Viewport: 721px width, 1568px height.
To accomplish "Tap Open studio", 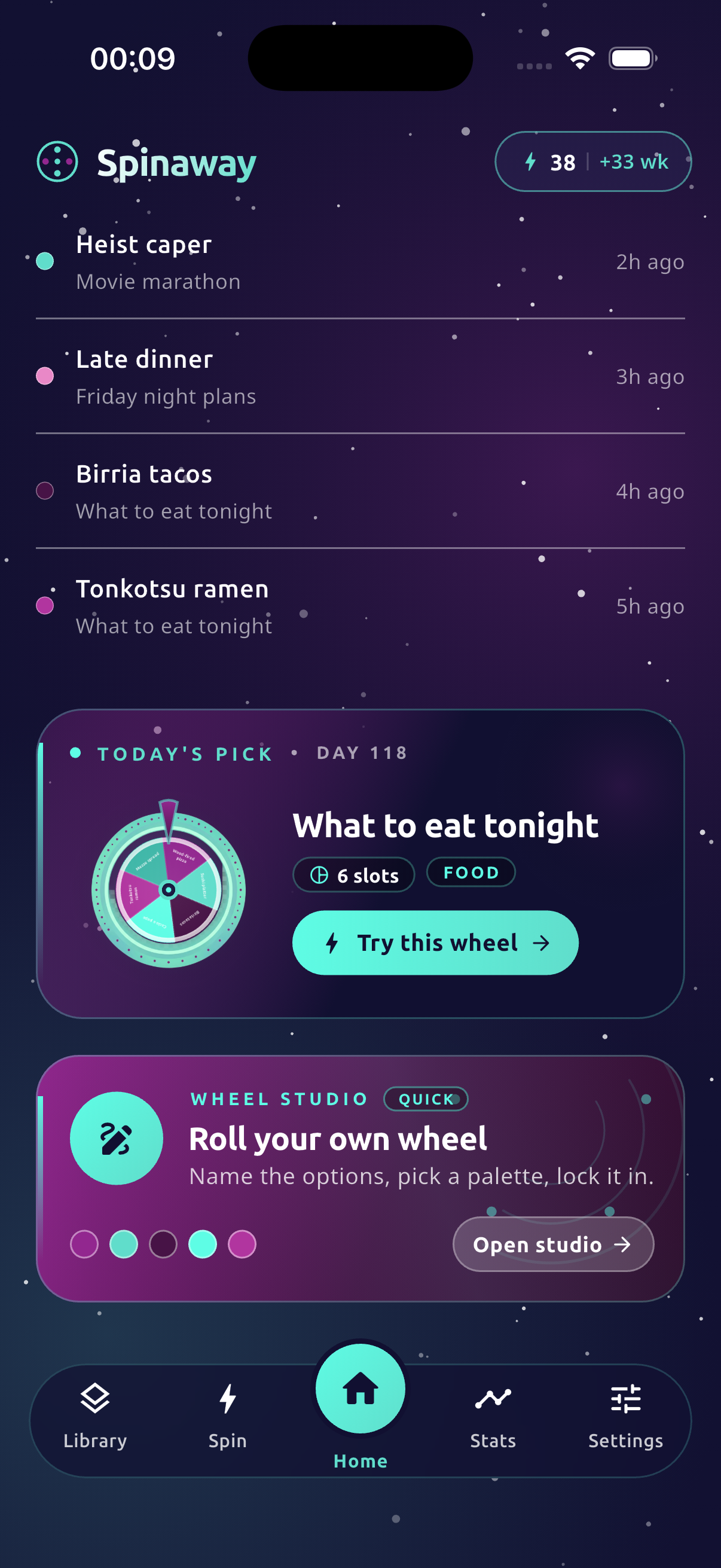I will pyautogui.click(x=552, y=1244).
